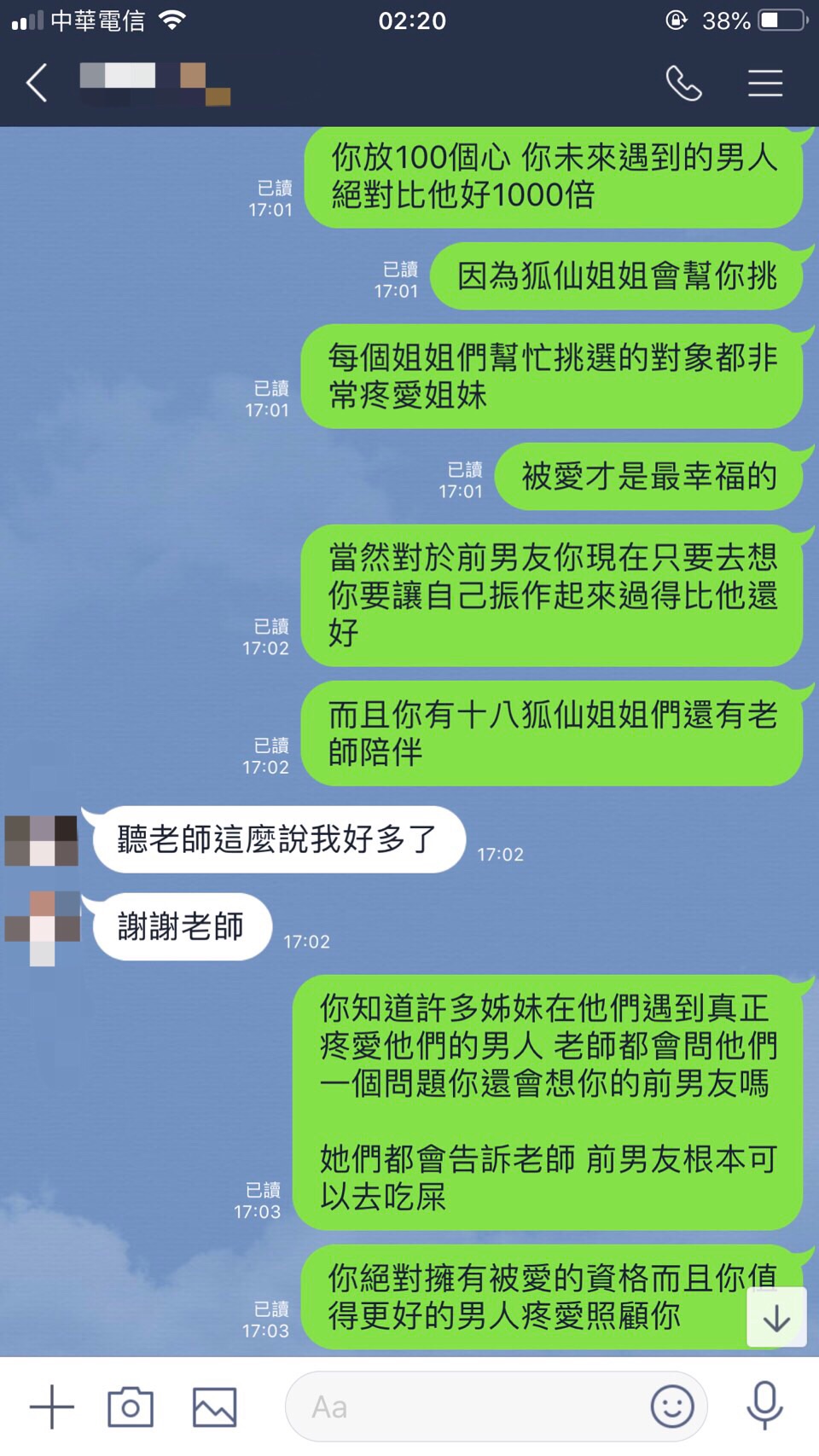Start a voice call

[x=683, y=83]
